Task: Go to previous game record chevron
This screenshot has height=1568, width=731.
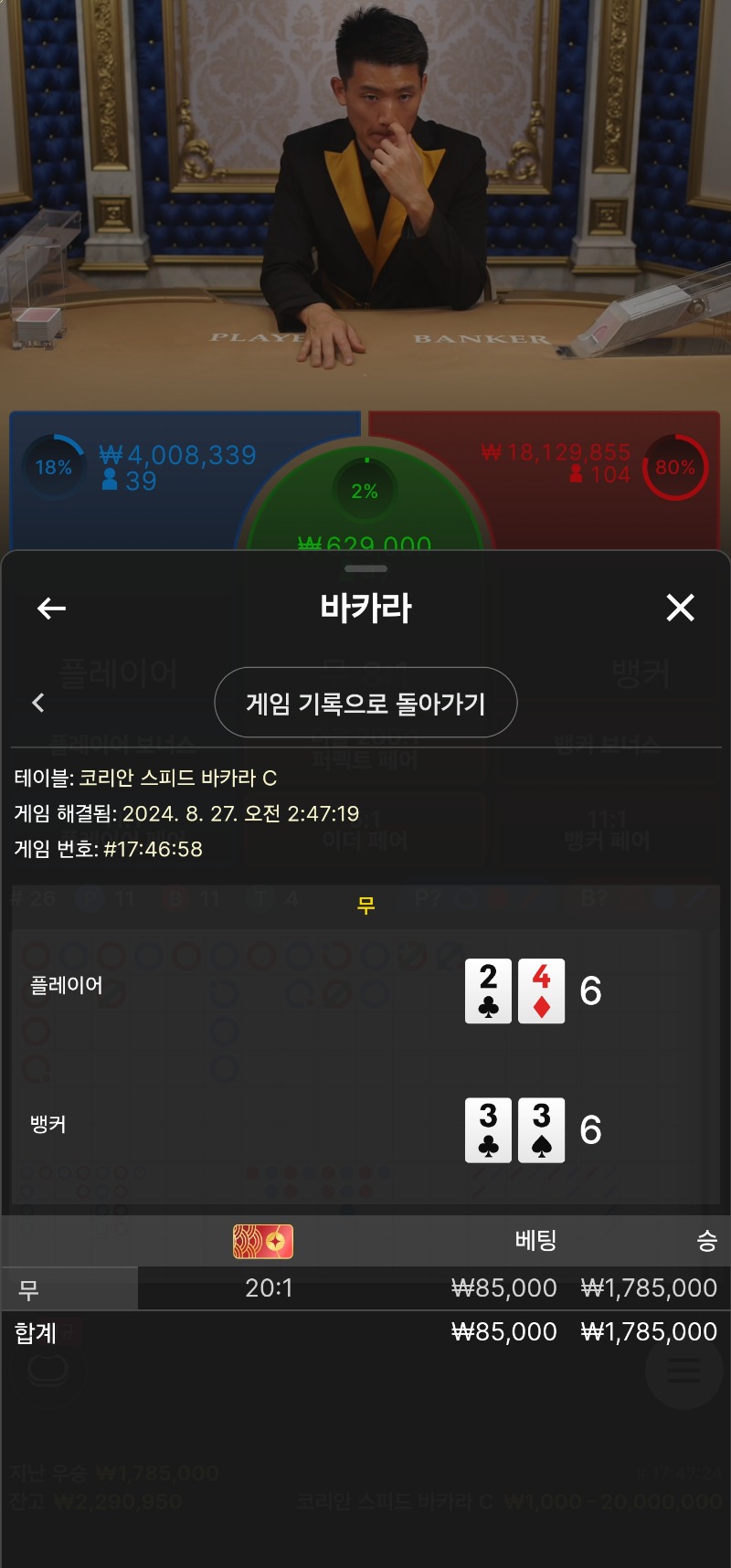Action: click(x=38, y=703)
